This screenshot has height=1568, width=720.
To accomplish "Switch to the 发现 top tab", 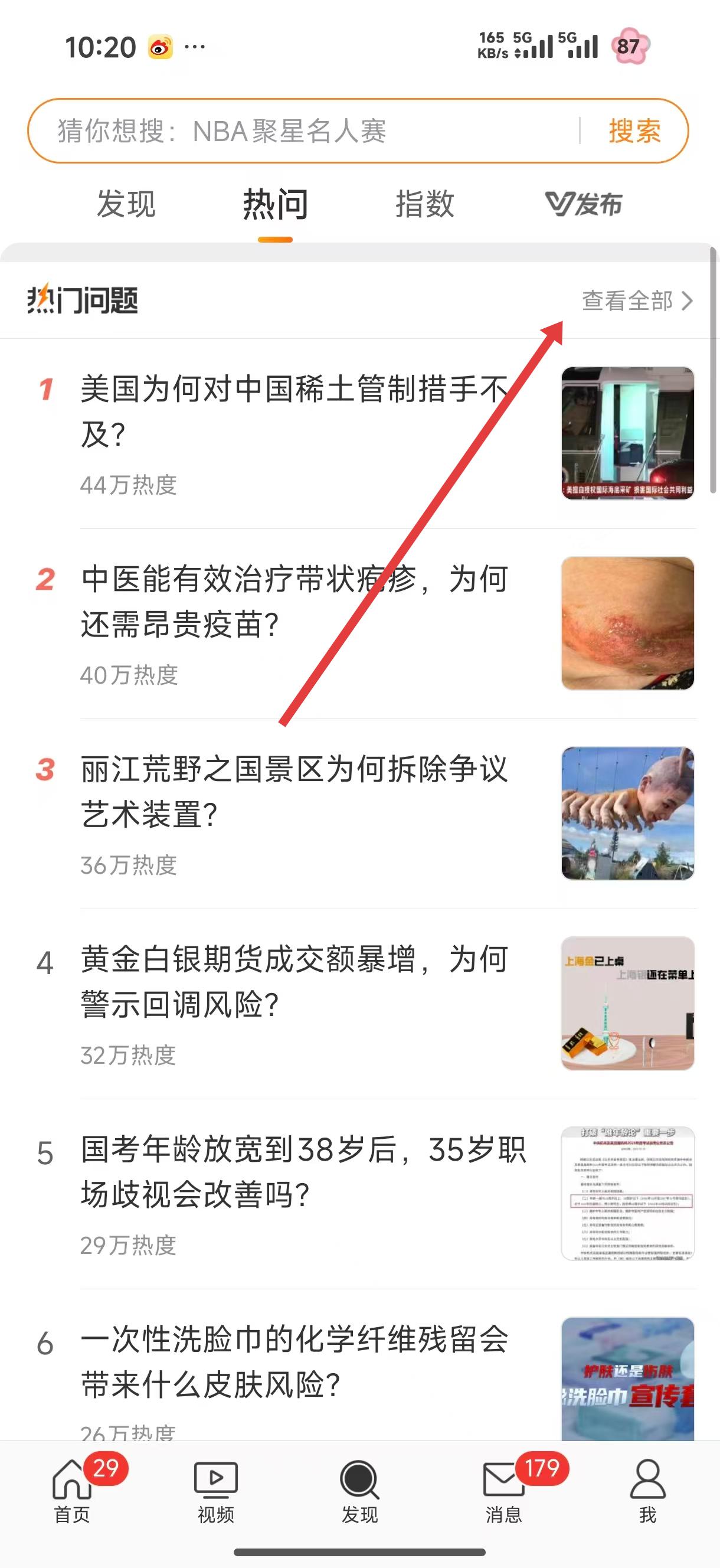I will (126, 204).
